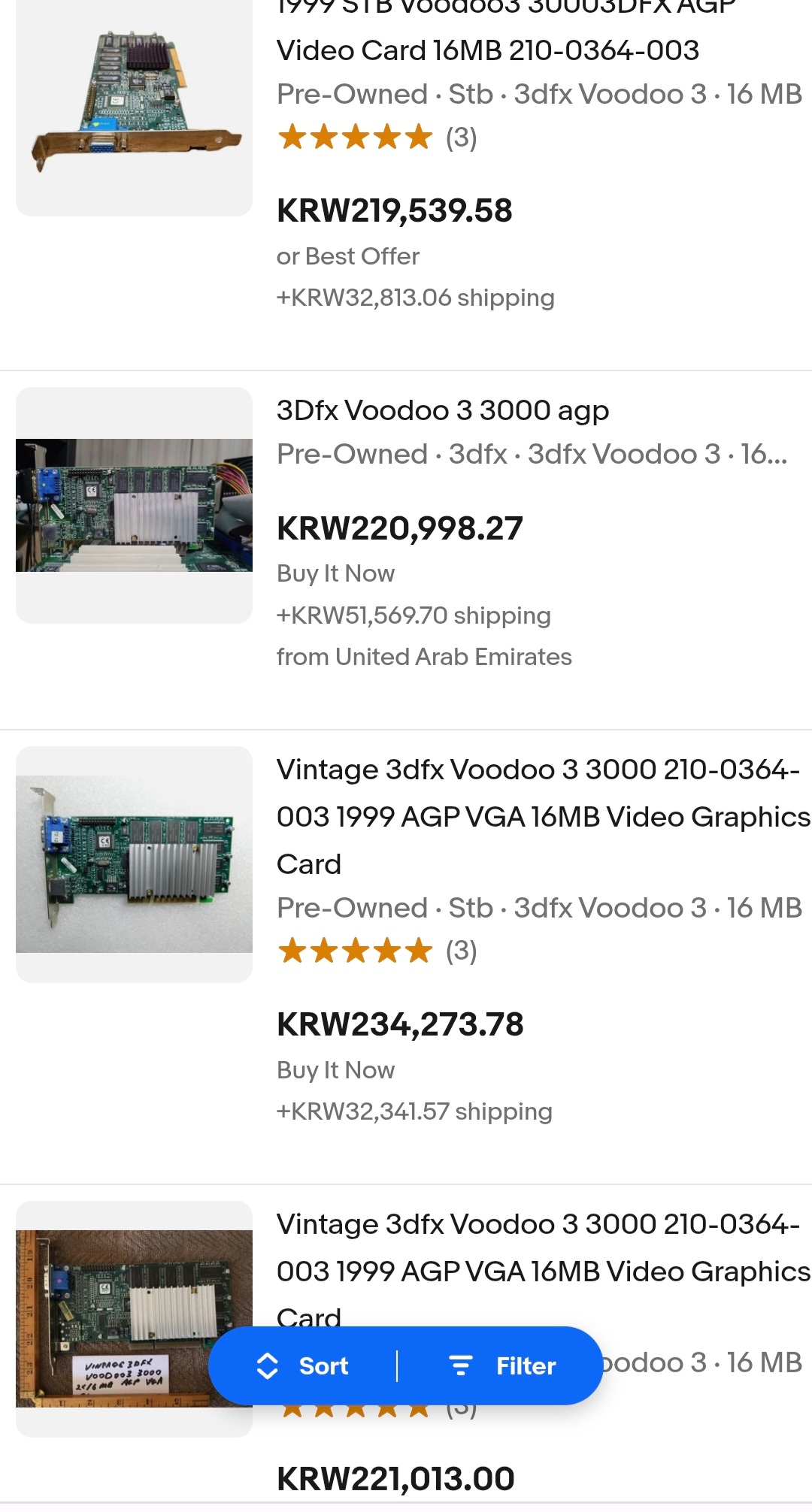The width and height of the screenshot is (812, 1512).
Task: Open the Sort options
Action: (303, 1365)
